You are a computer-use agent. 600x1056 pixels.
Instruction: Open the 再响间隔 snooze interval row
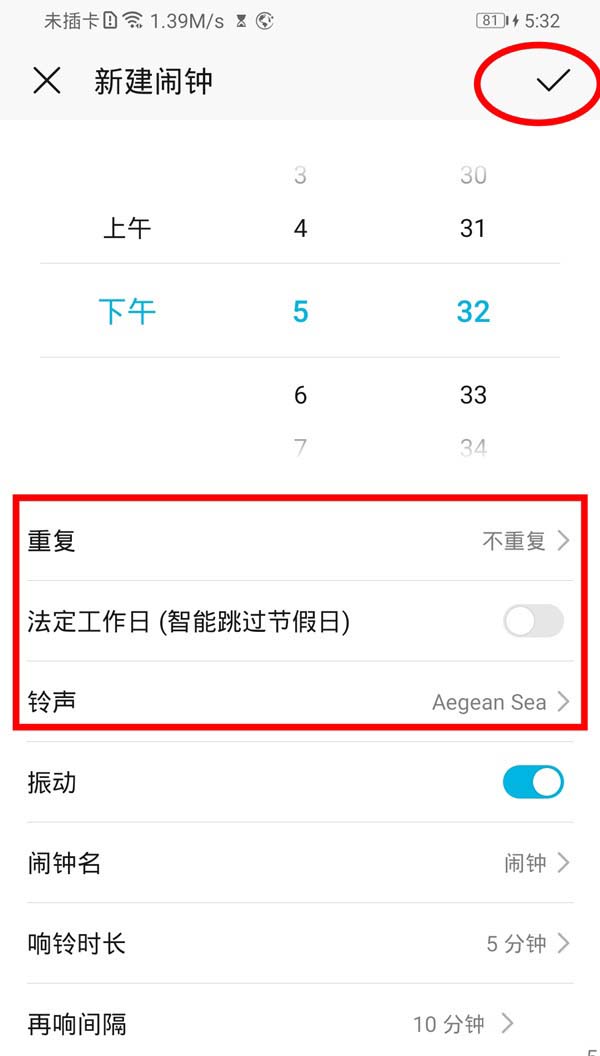pyautogui.click(x=300, y=1024)
